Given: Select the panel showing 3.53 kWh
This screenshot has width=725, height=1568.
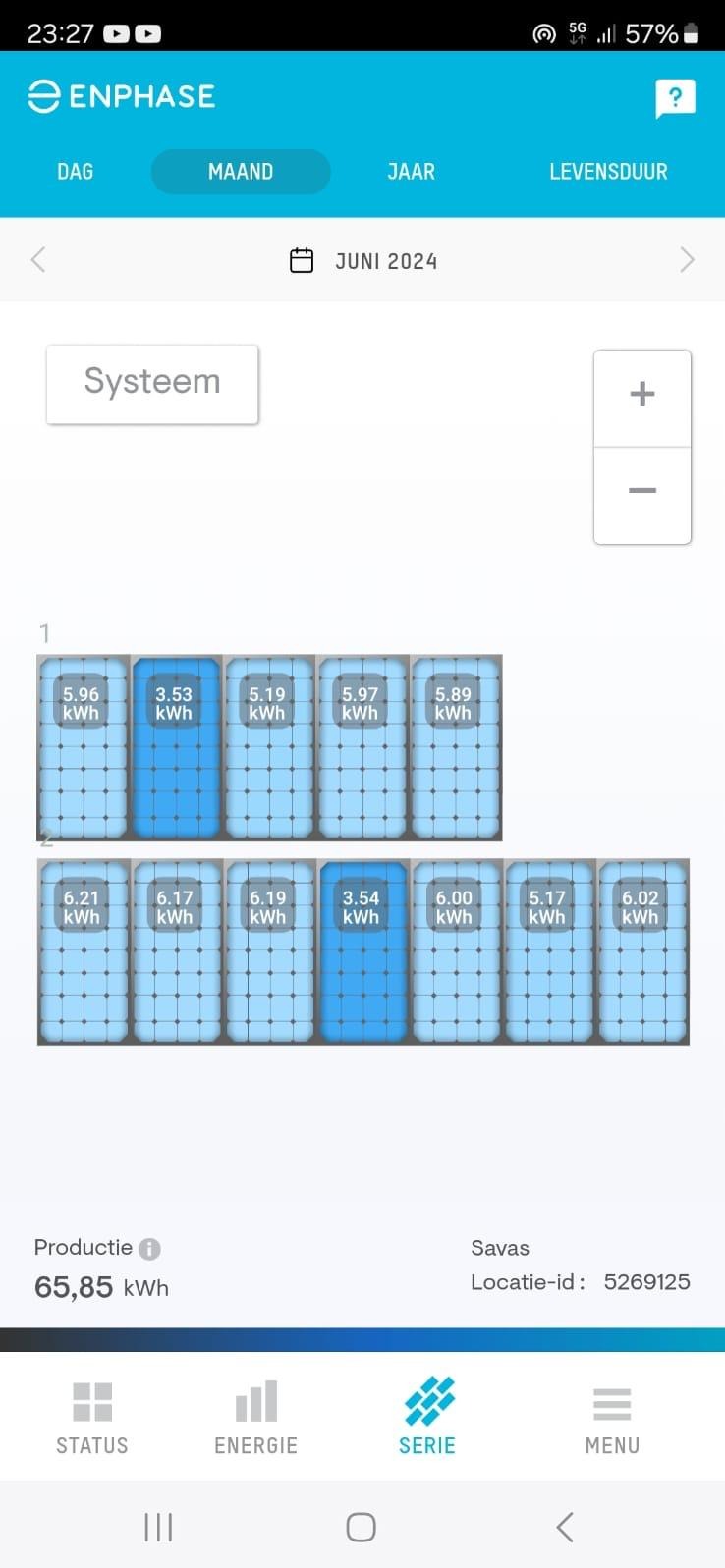Looking at the screenshot, I should (176, 748).
